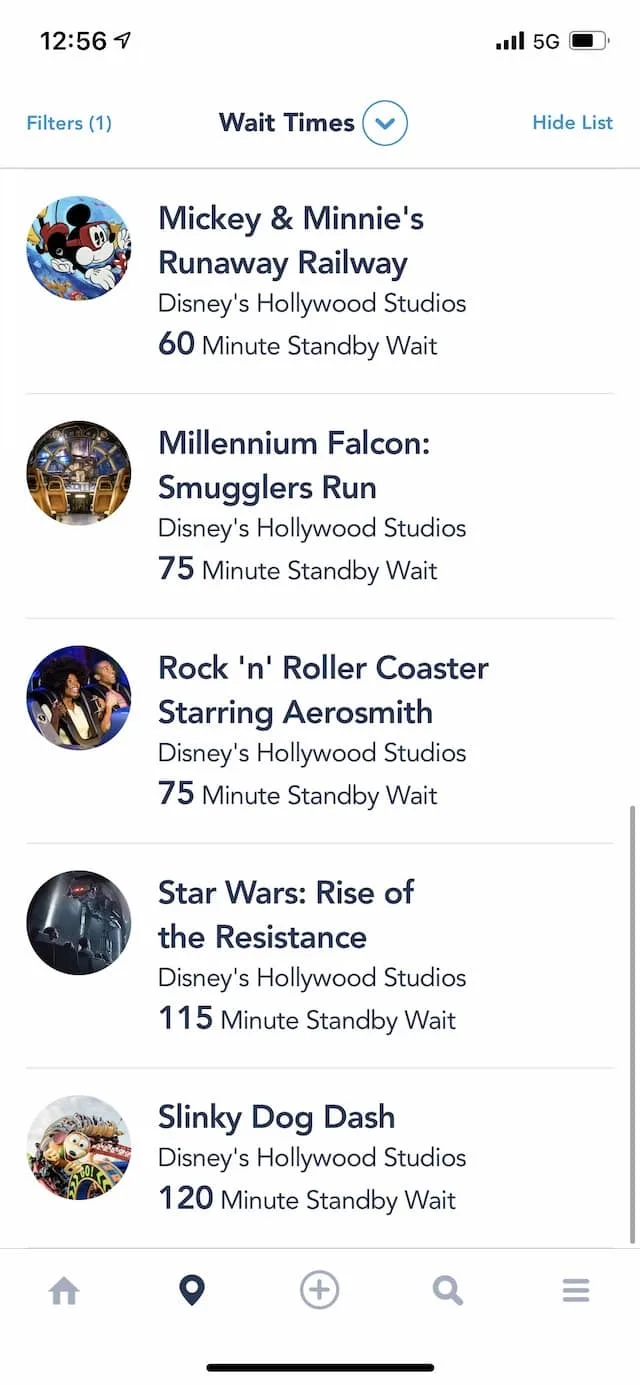Viewport: 640px width, 1385px height.
Task: Open the Filters (1) options
Action: (69, 123)
